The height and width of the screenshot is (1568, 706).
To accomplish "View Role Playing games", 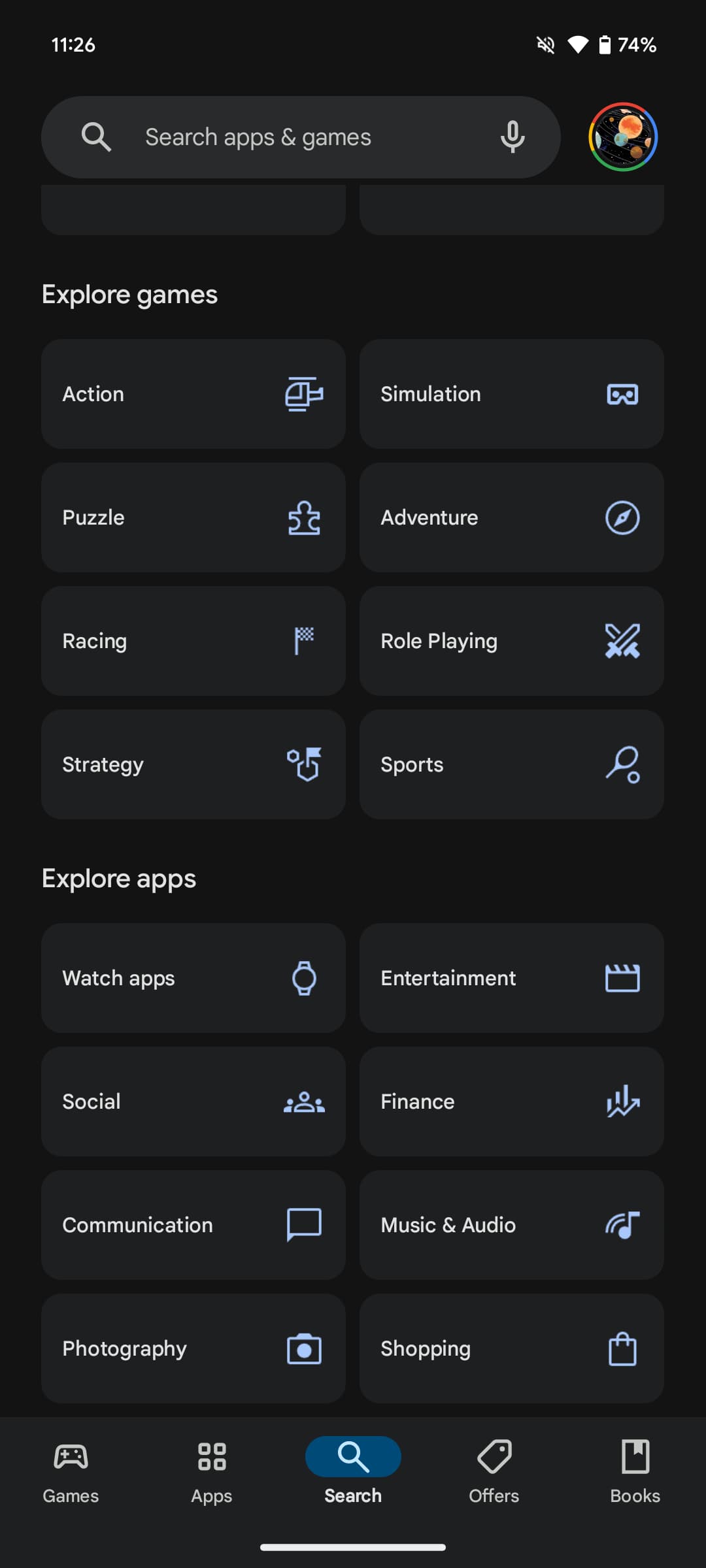I will coord(512,641).
